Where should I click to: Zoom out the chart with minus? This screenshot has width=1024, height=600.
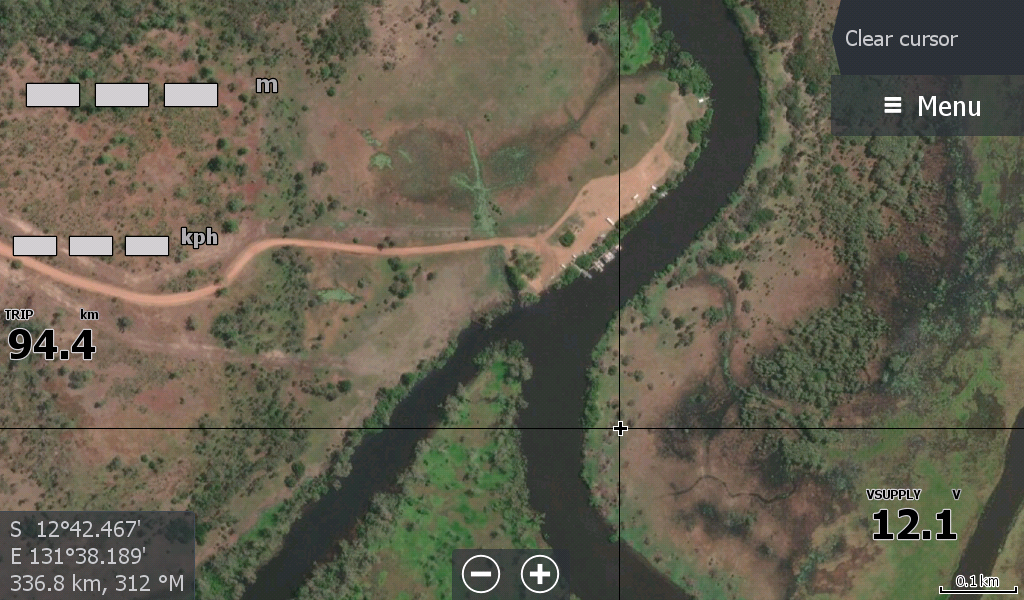[481, 573]
